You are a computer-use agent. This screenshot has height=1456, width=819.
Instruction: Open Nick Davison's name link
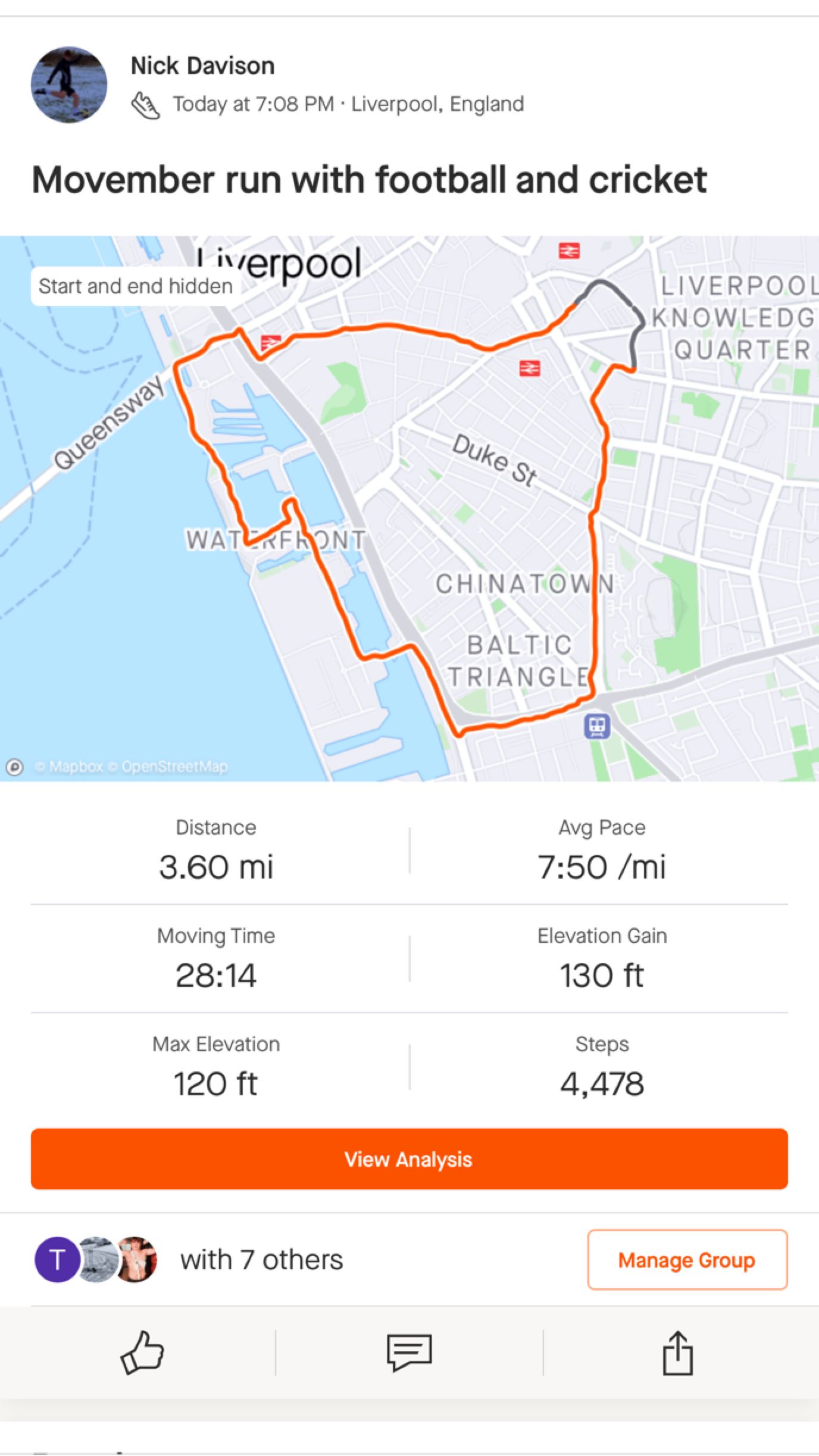tap(202, 65)
